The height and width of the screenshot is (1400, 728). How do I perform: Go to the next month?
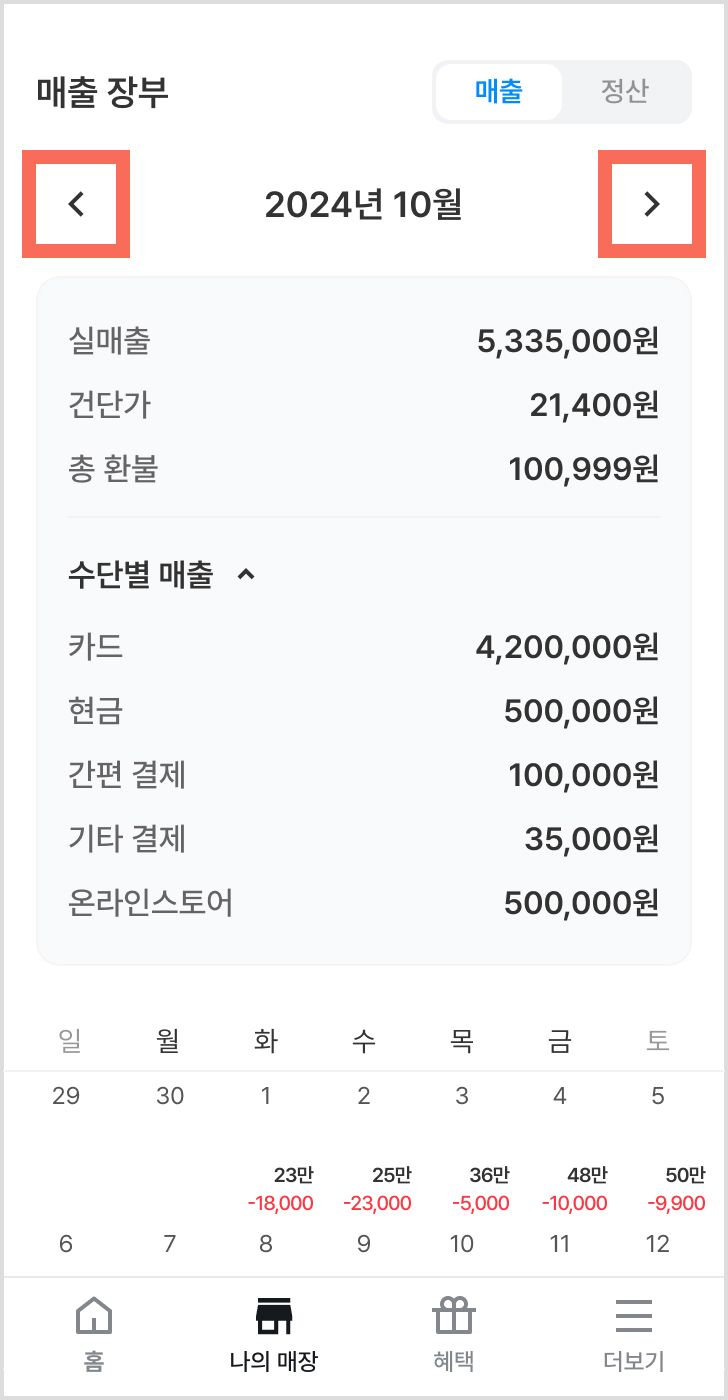652,204
